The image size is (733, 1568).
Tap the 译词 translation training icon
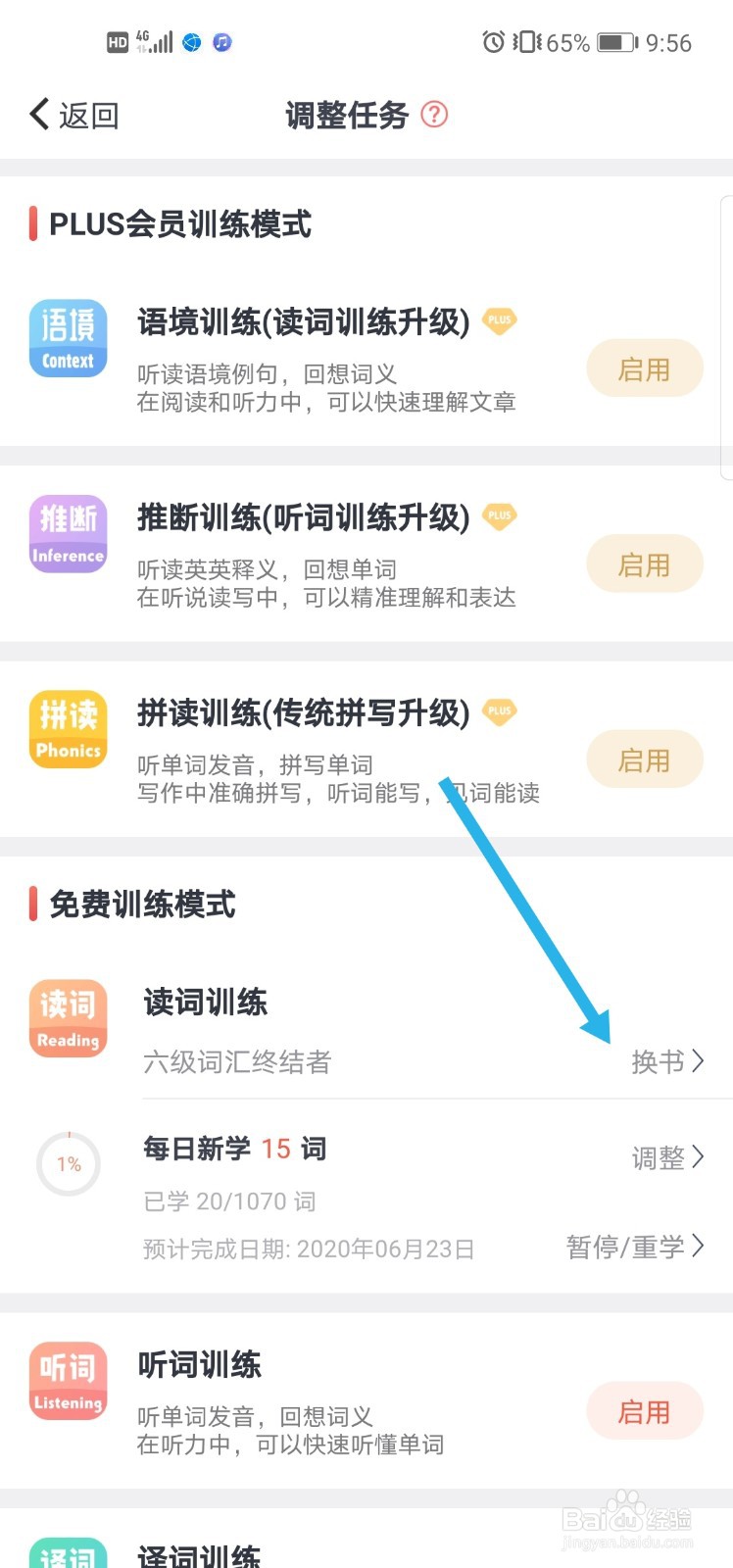pyautogui.click(x=67, y=1553)
